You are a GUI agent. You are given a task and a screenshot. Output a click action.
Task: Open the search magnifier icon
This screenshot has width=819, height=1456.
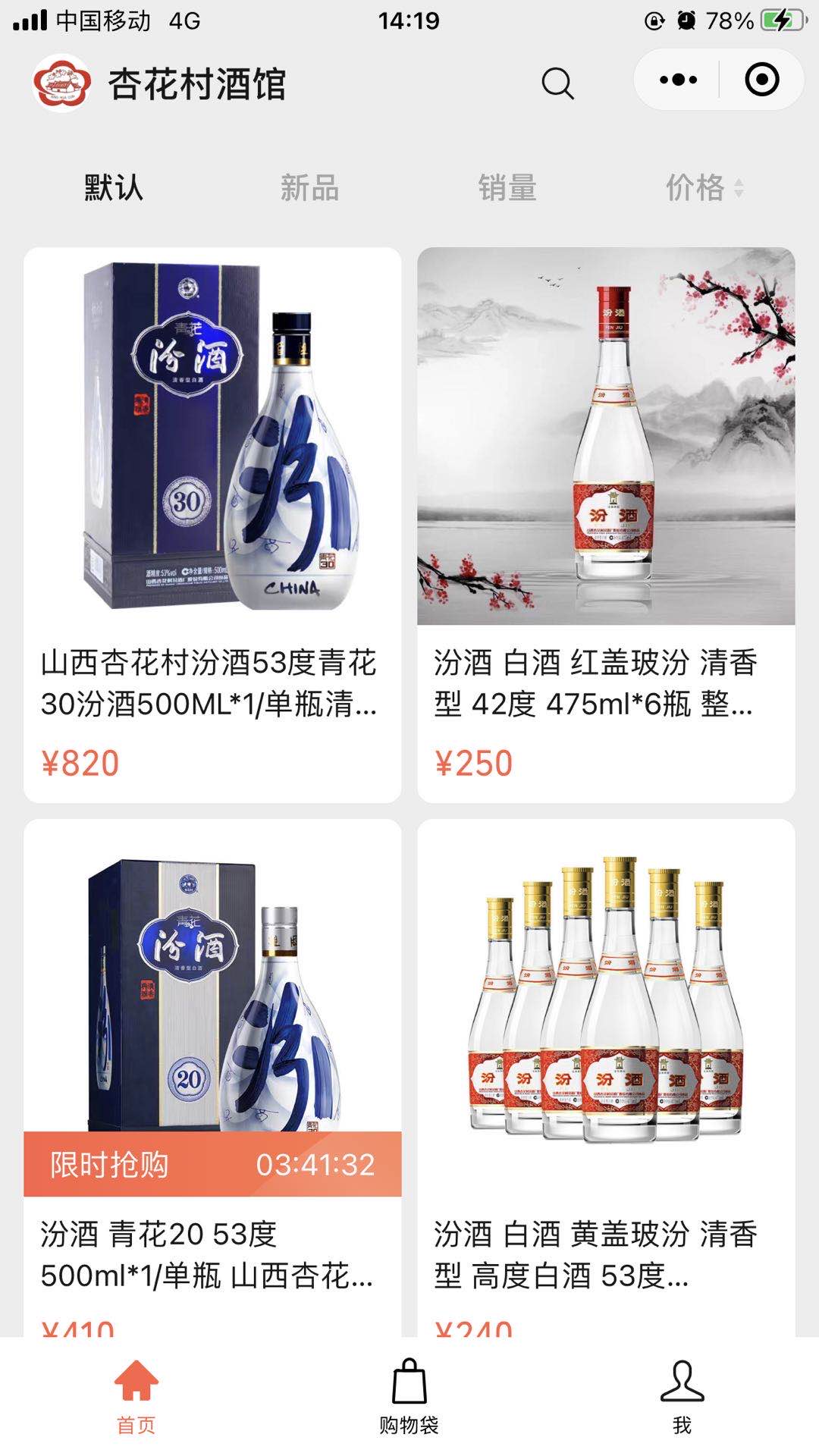(x=557, y=83)
